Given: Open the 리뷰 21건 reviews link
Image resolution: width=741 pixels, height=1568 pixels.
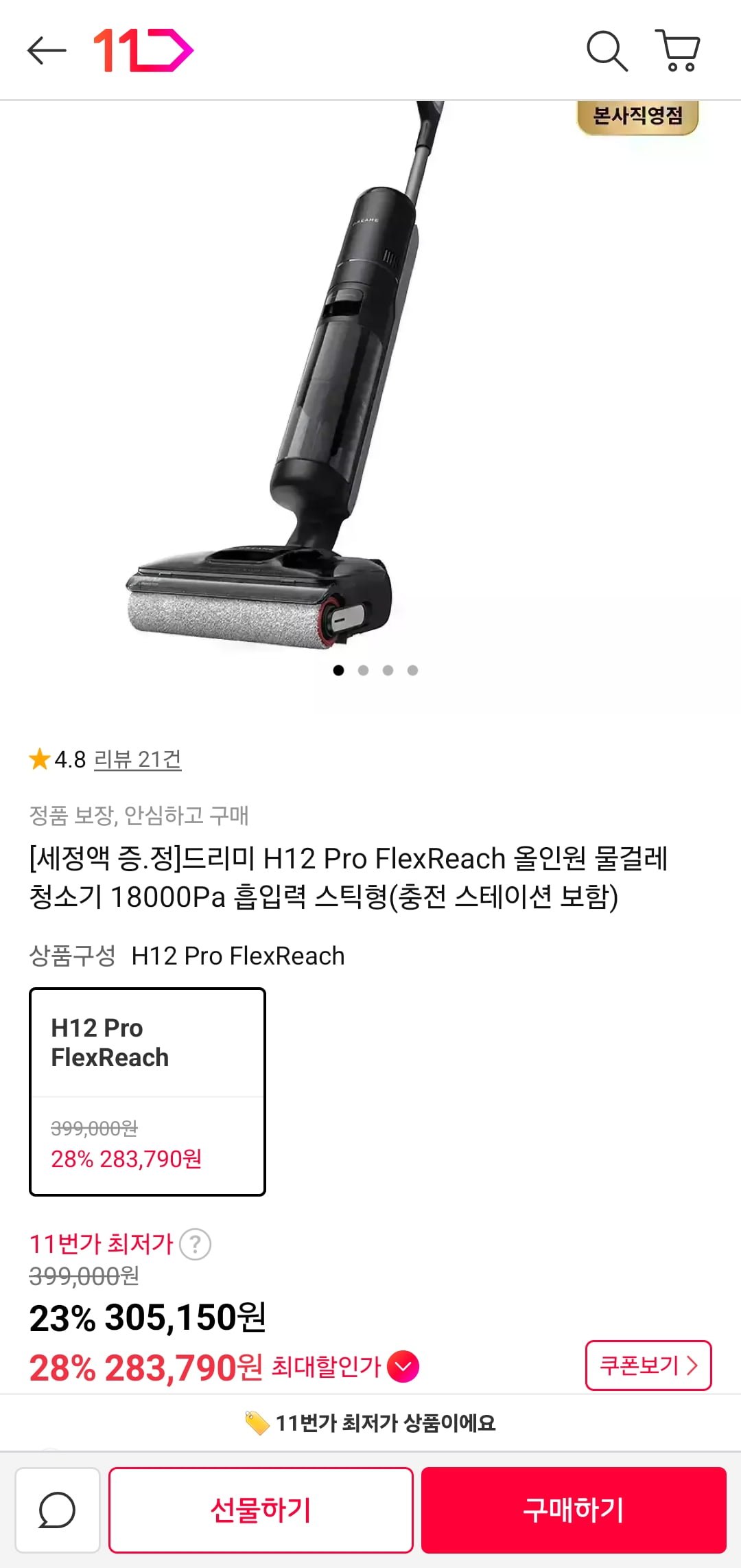Looking at the screenshot, I should tap(137, 759).
